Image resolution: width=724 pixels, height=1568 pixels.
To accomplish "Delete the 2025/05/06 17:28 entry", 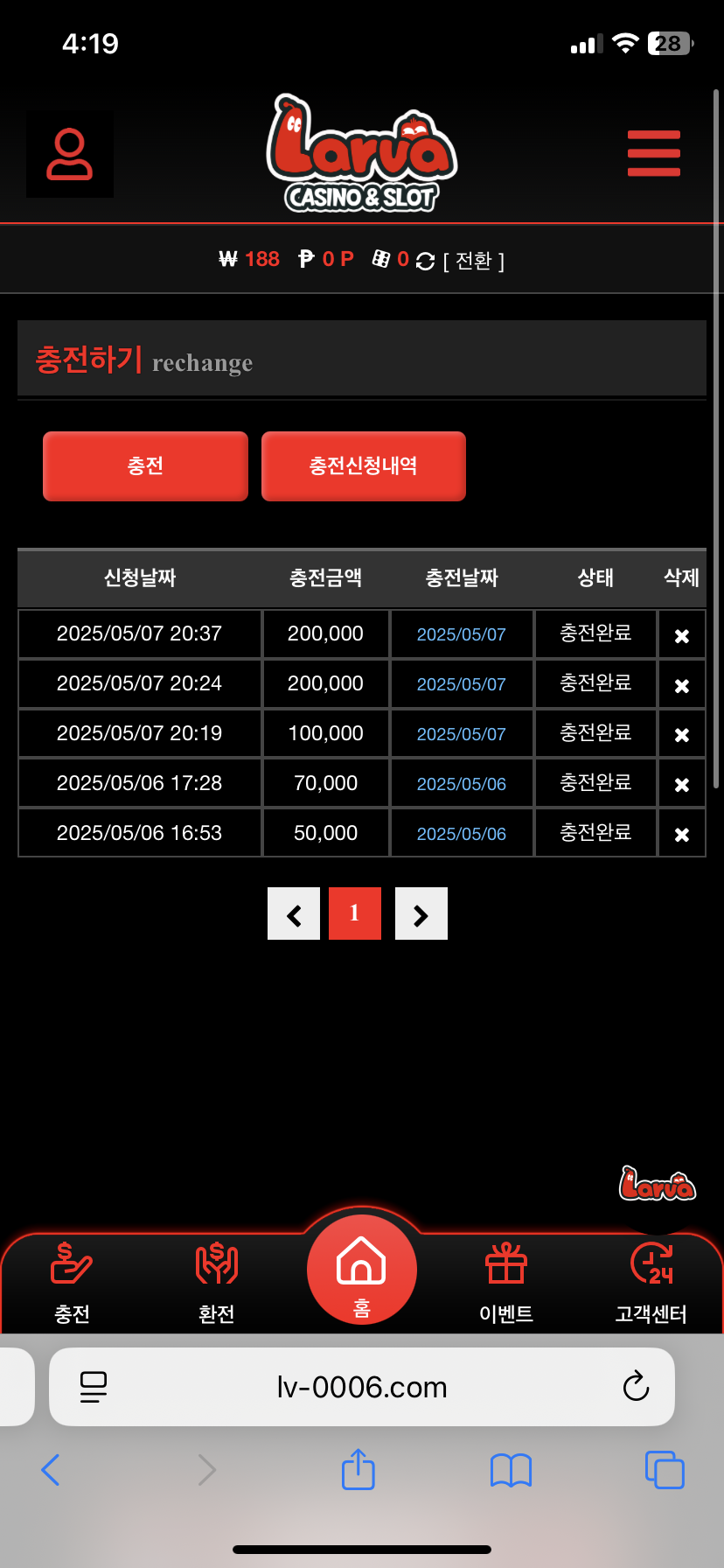I will [x=682, y=785].
